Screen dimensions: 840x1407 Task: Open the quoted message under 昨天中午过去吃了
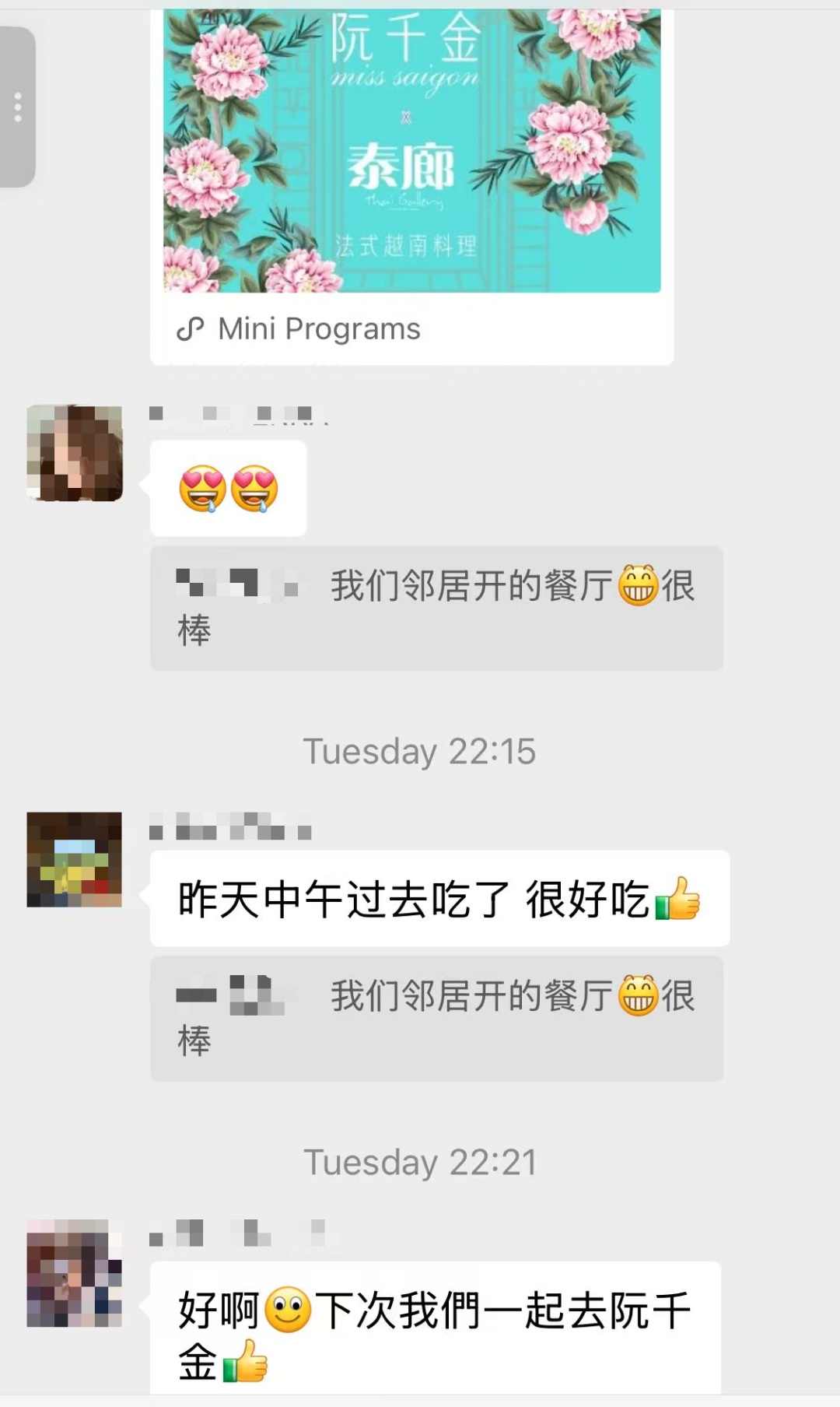click(x=436, y=1018)
